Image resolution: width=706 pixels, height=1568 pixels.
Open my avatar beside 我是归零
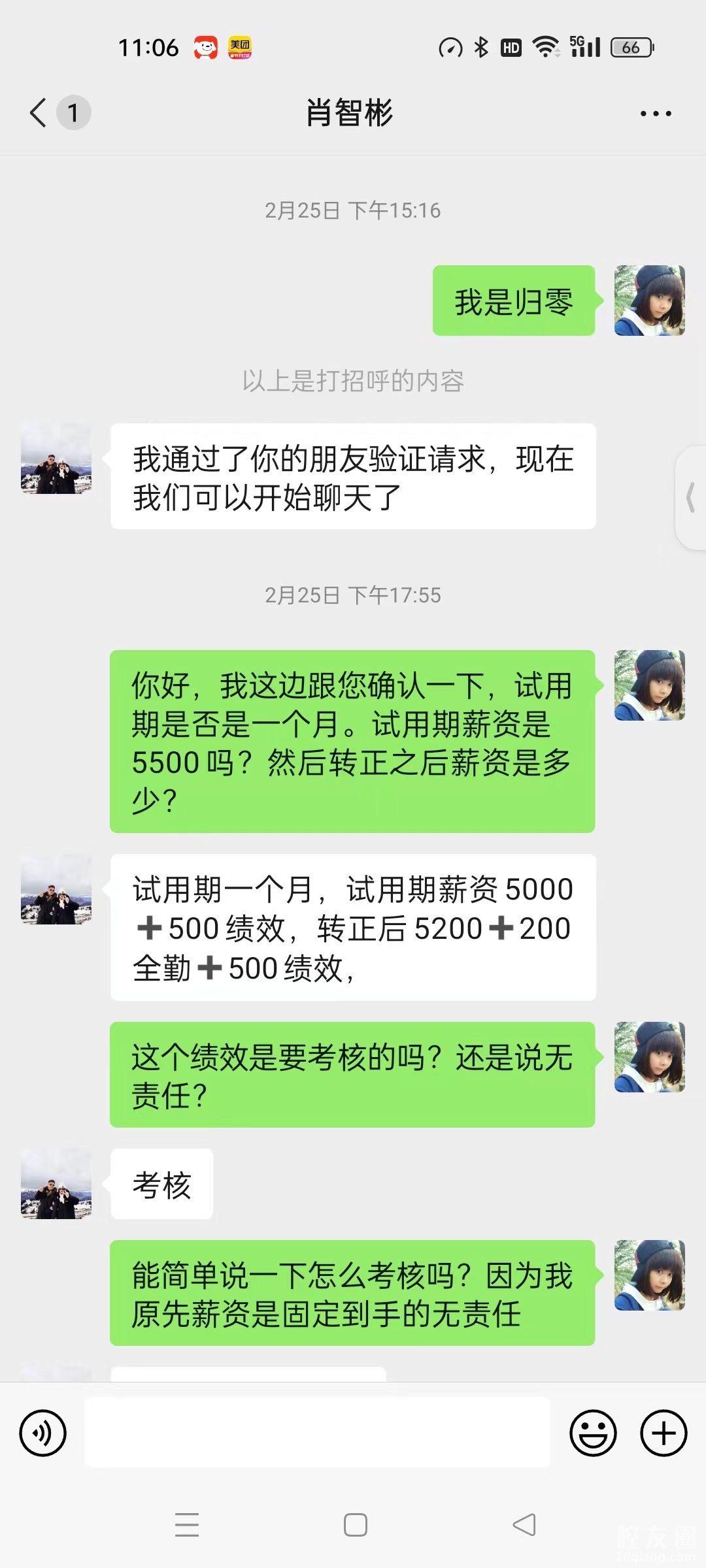[x=649, y=301]
